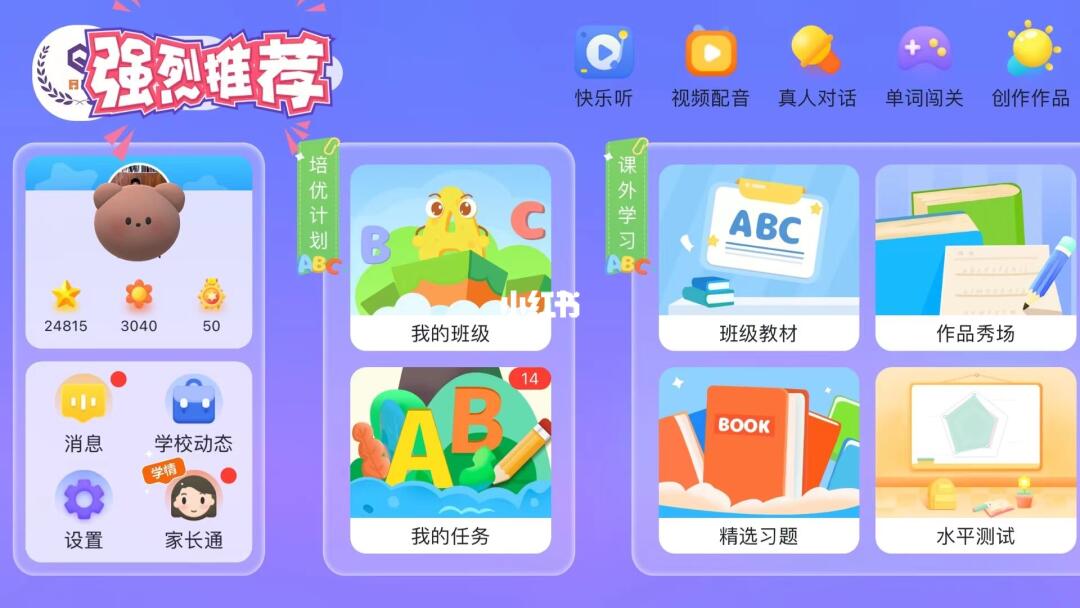1080x608 pixels.
Task: Open the 我的班级 card
Action: 450,257
